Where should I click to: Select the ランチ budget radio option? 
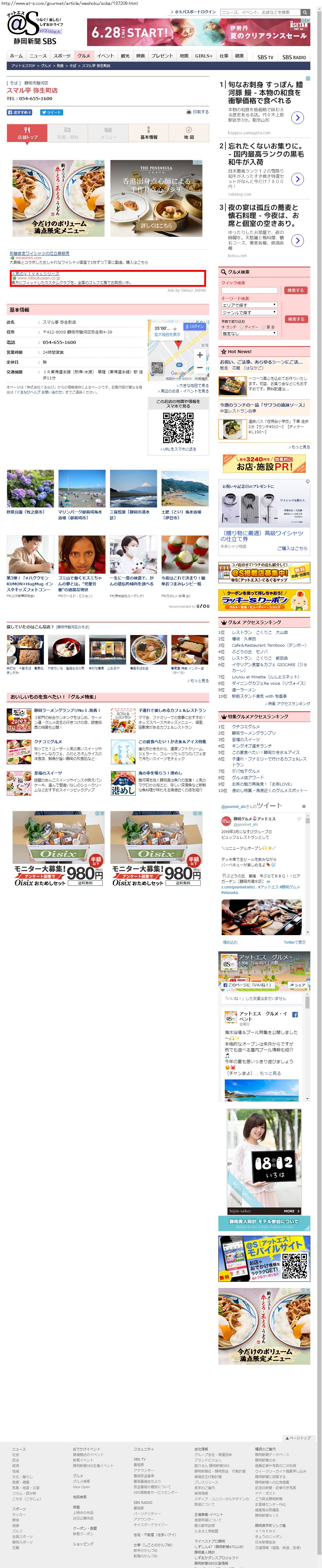coord(224,327)
